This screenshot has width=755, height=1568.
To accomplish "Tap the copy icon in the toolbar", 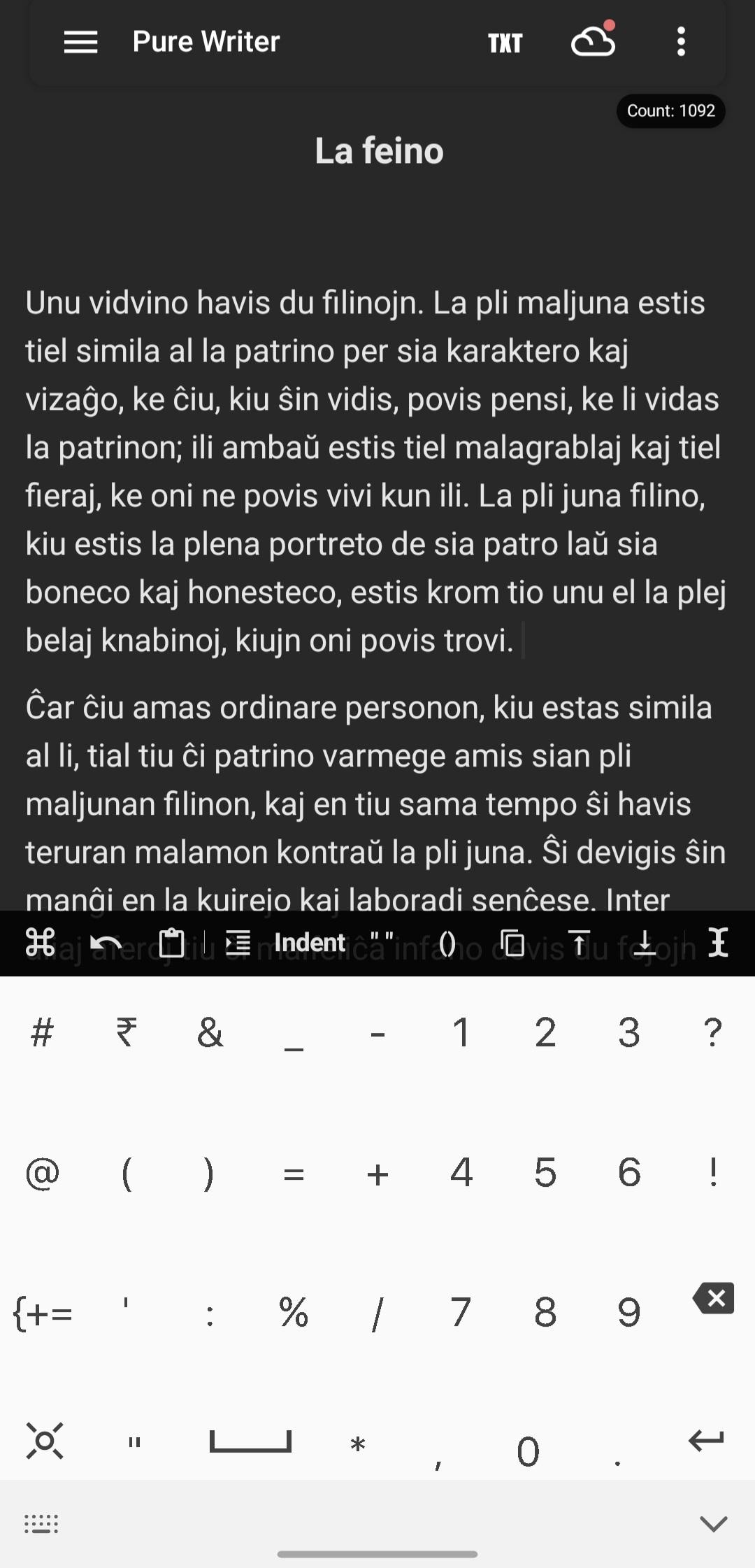I will tap(512, 943).
